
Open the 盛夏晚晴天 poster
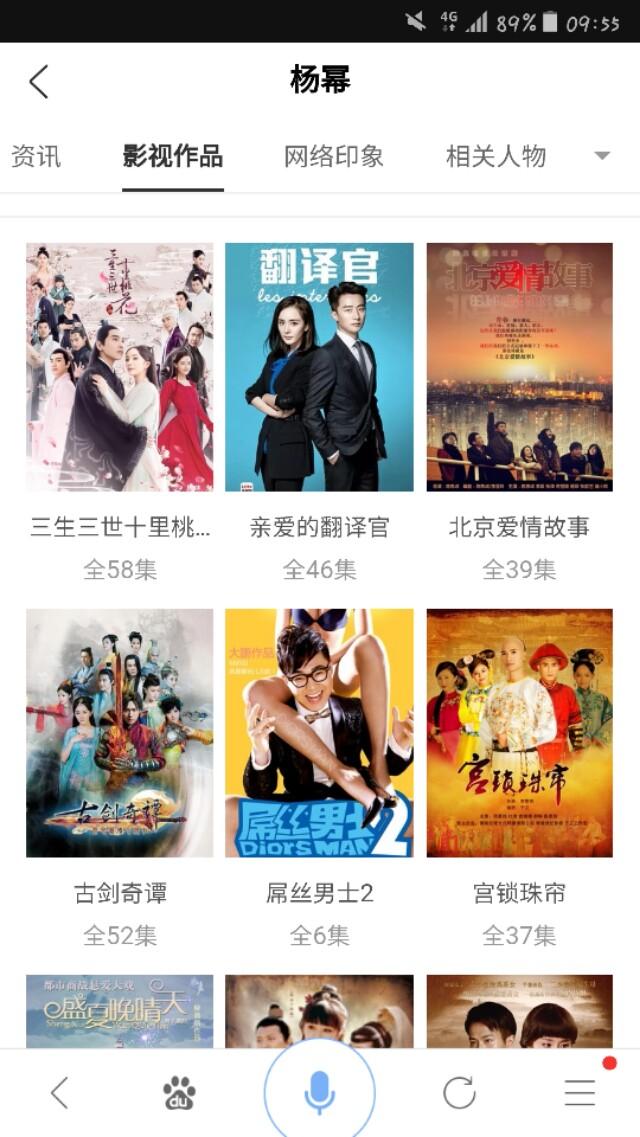[x=120, y=1010]
